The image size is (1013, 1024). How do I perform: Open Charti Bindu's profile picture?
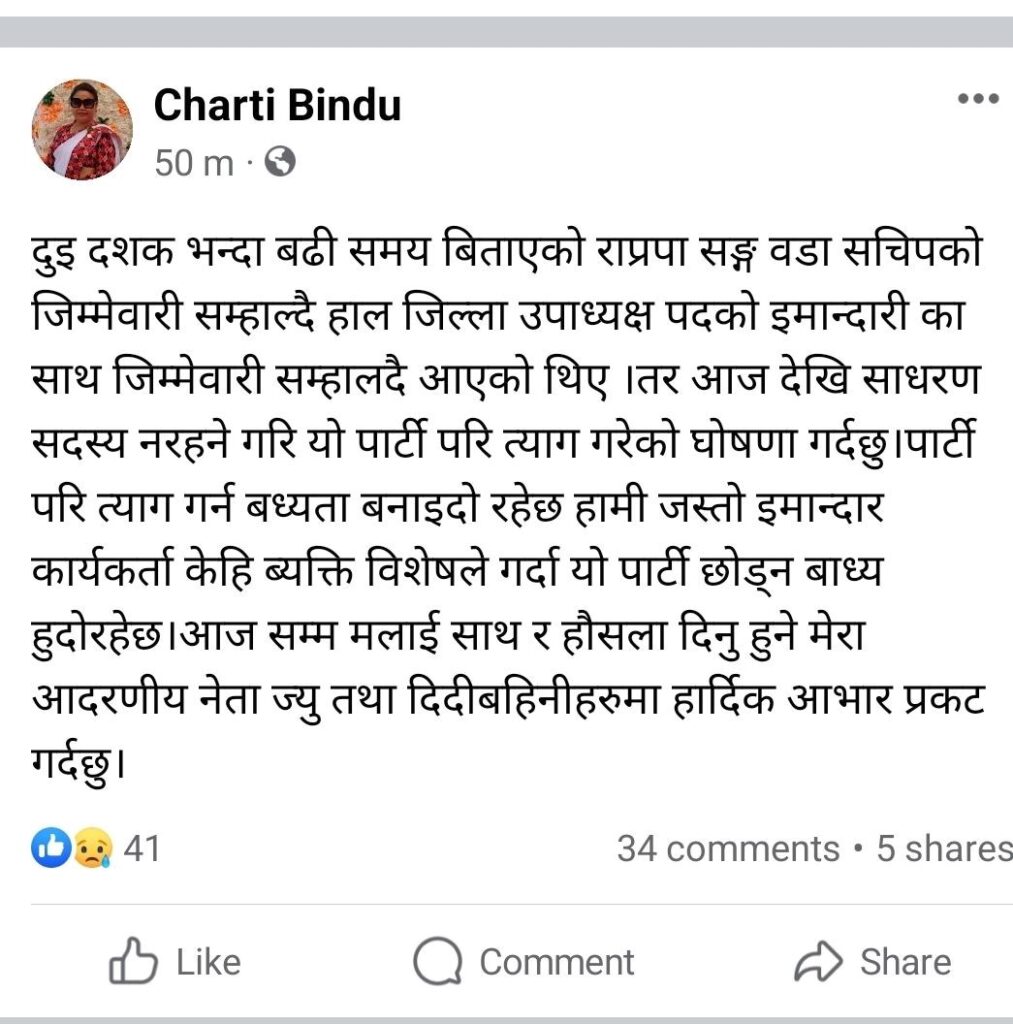(x=83, y=130)
